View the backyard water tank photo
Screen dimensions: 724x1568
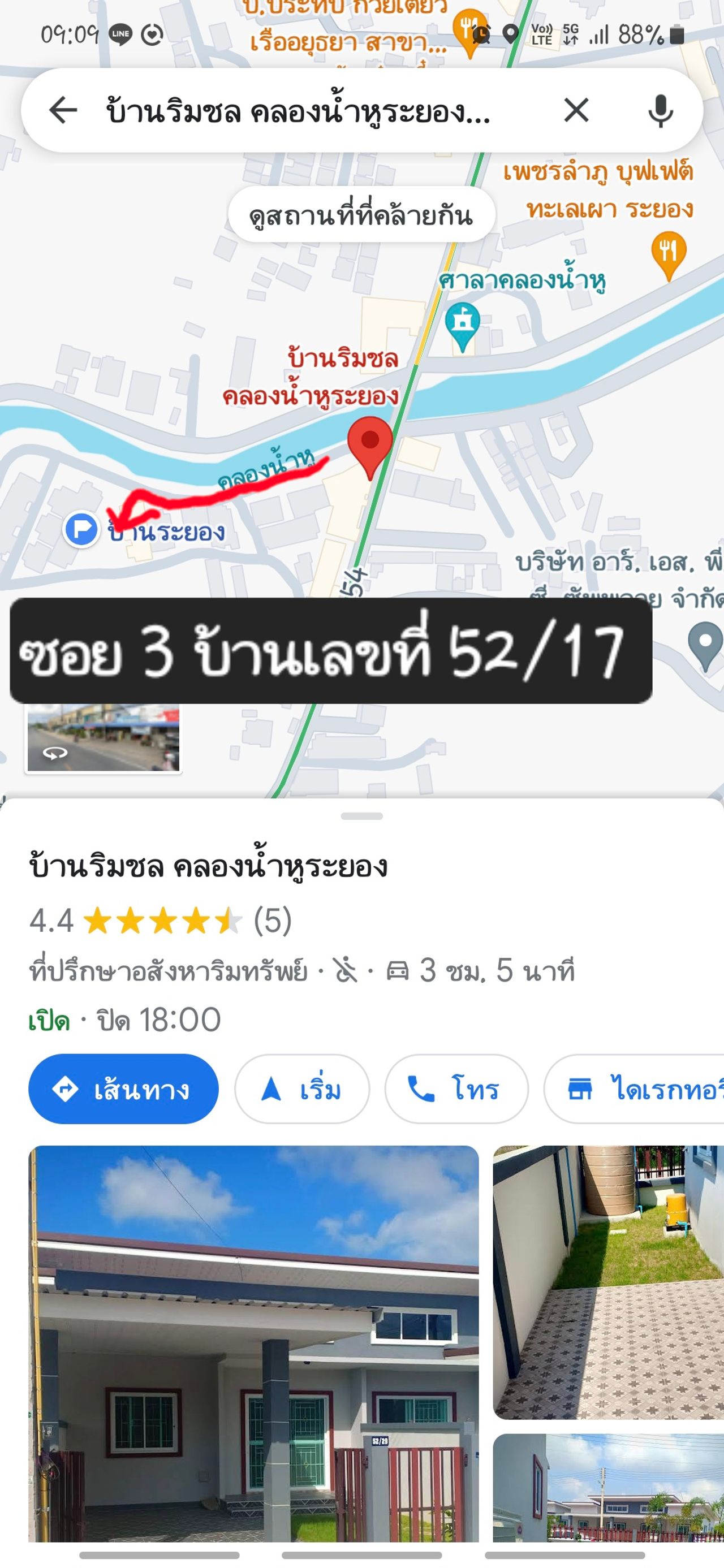tap(607, 1281)
